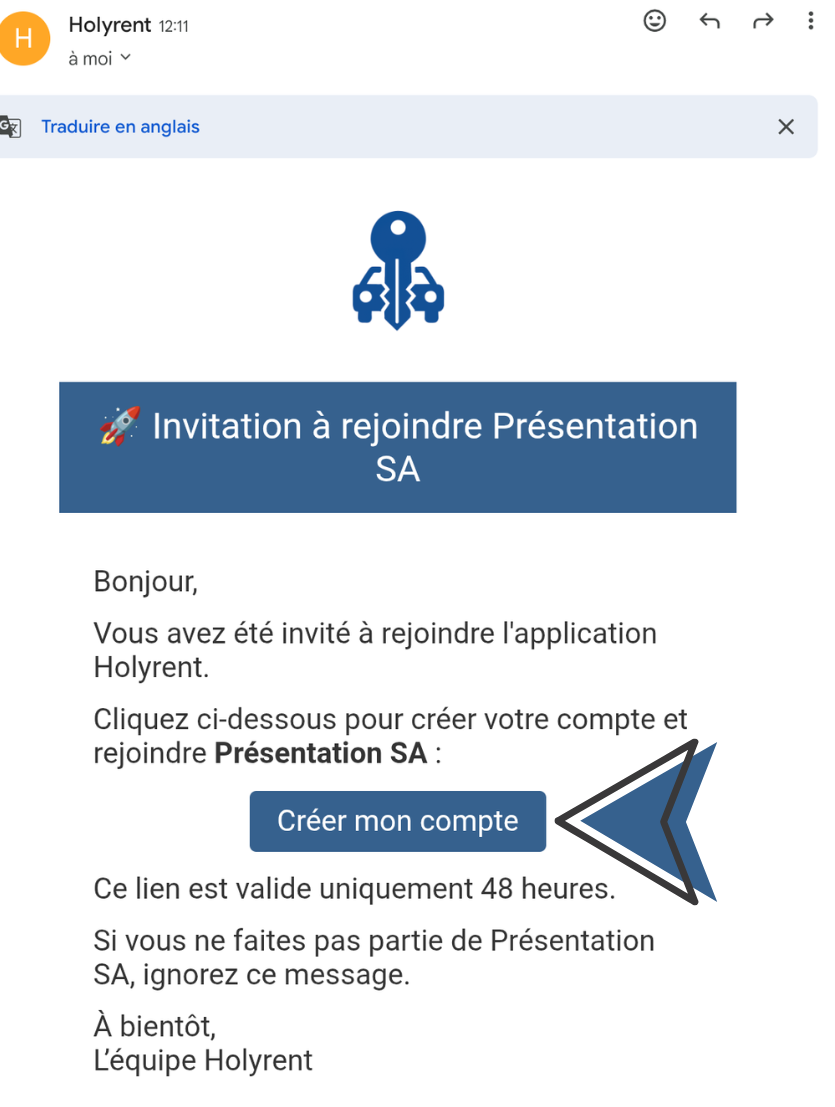Open the more options menu

[812, 21]
